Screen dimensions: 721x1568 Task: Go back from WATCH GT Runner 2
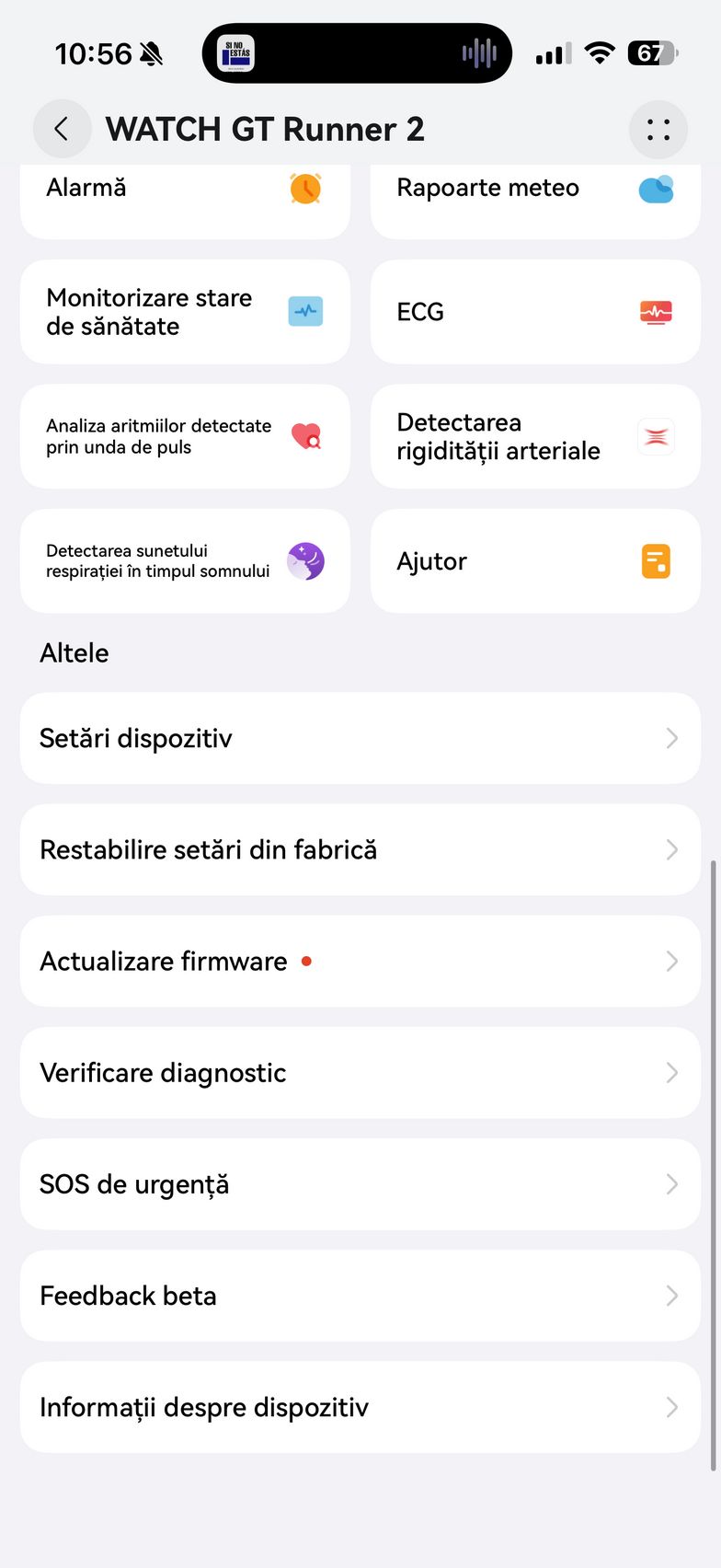coord(62,129)
